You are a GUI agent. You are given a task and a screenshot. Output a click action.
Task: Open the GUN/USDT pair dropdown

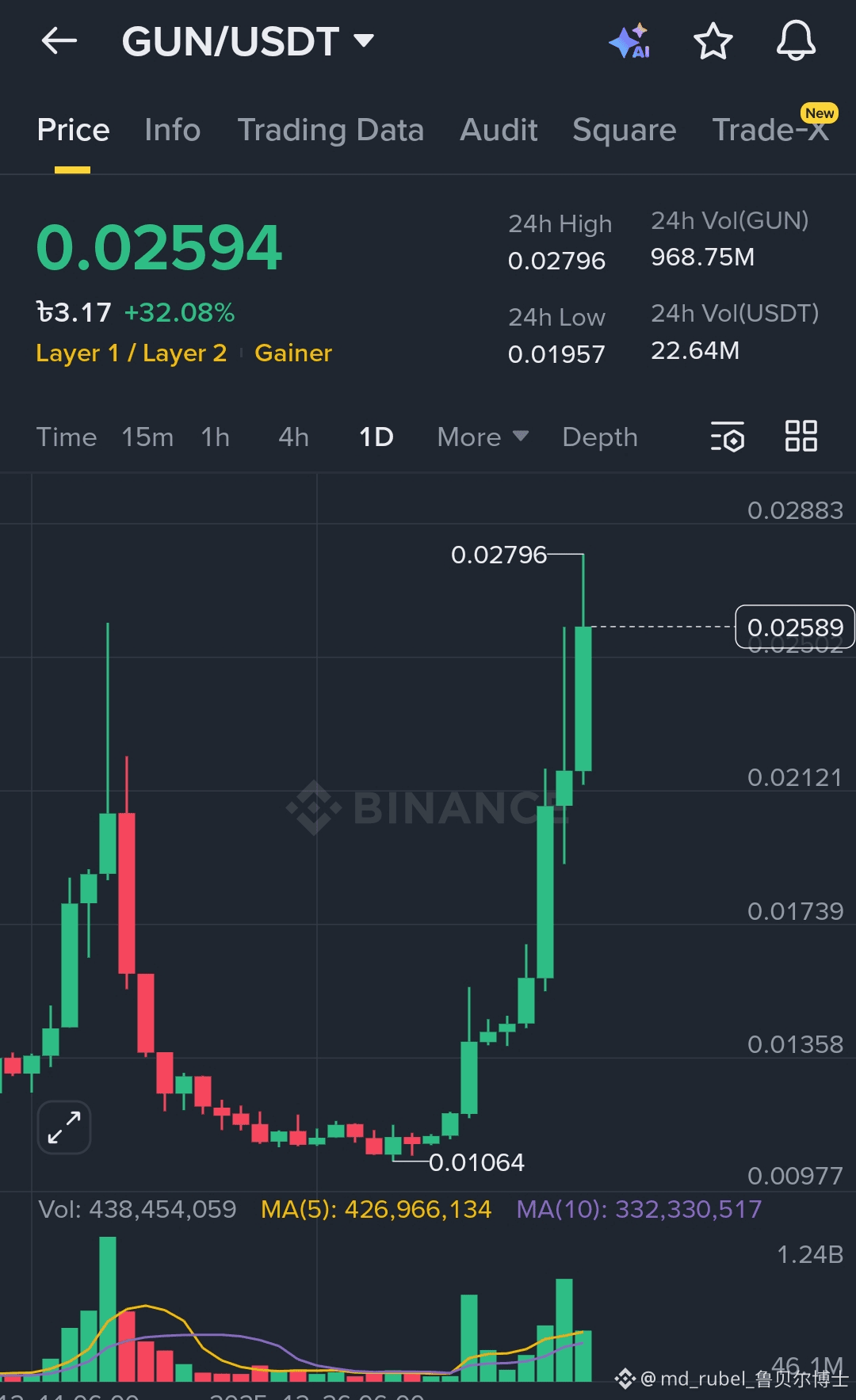[x=363, y=41]
